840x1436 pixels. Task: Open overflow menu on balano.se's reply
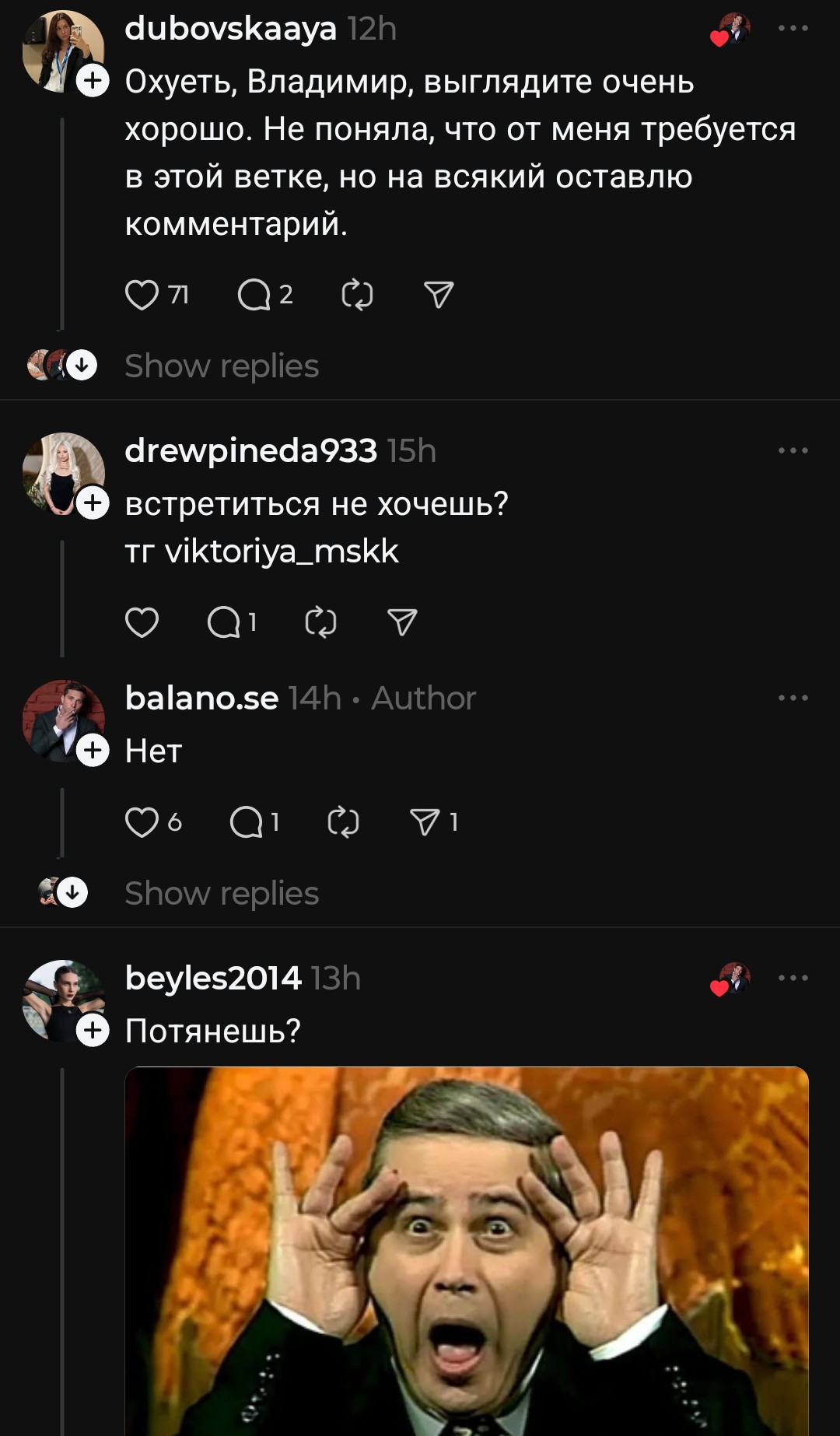[x=793, y=698]
